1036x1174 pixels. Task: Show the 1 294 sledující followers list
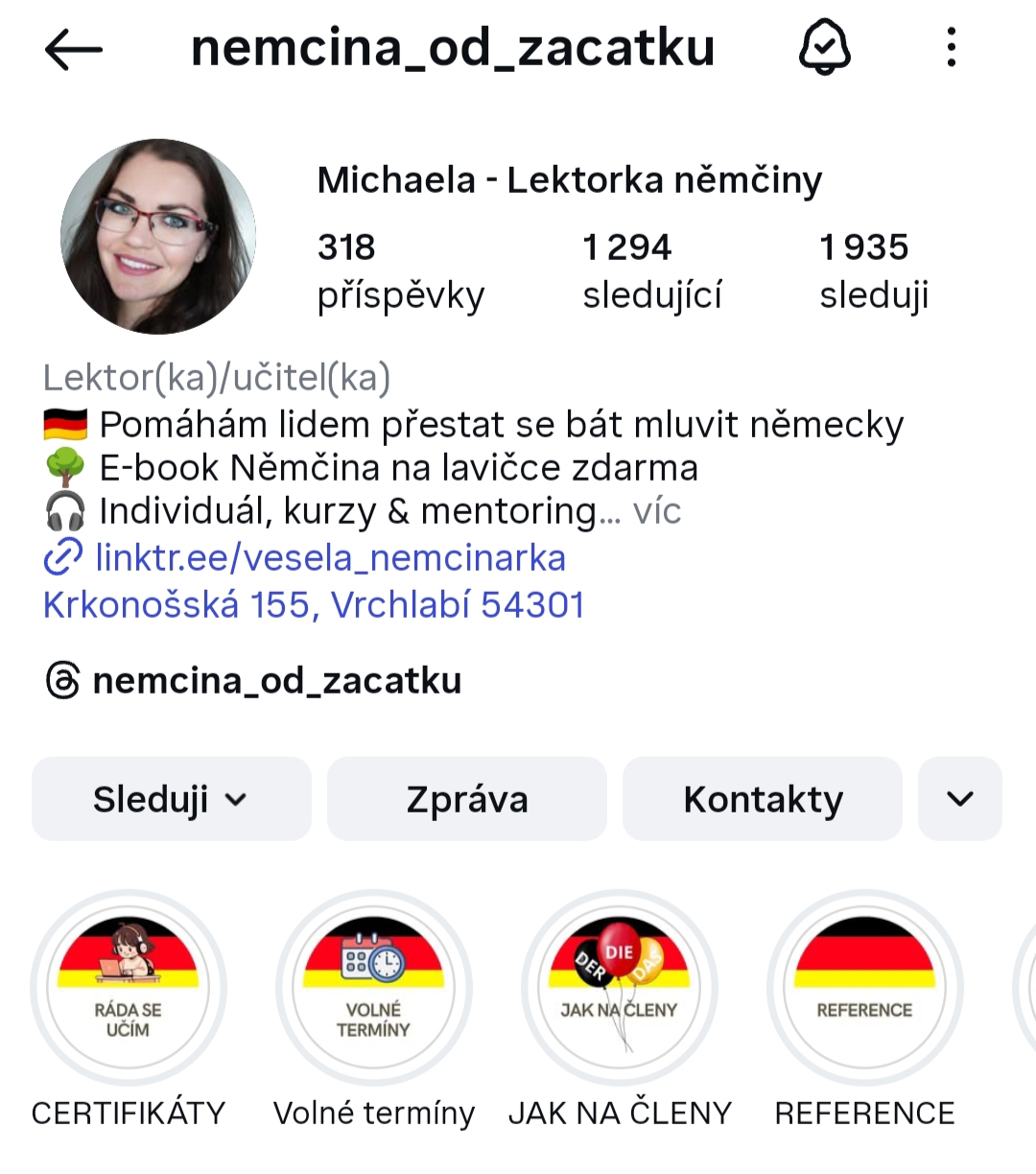[651, 271]
